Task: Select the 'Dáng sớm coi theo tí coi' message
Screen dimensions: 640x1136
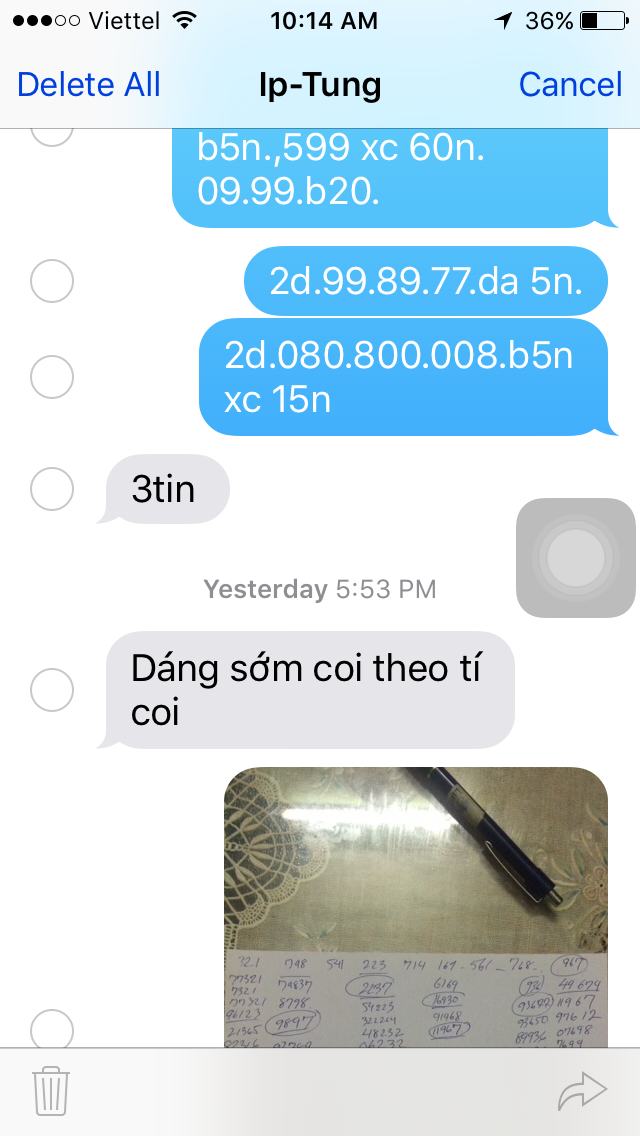Action: coord(52,689)
